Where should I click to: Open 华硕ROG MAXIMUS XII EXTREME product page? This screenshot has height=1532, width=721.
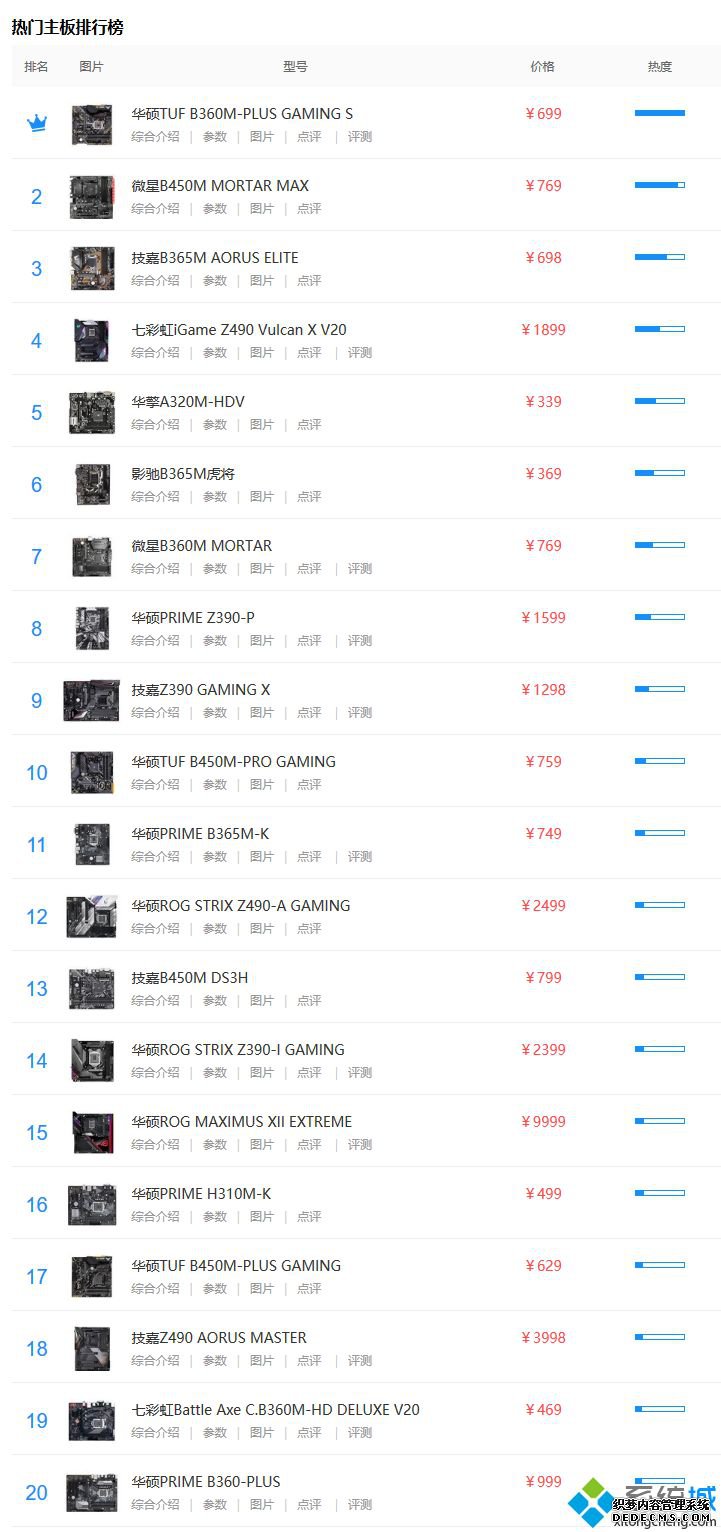(242, 1122)
